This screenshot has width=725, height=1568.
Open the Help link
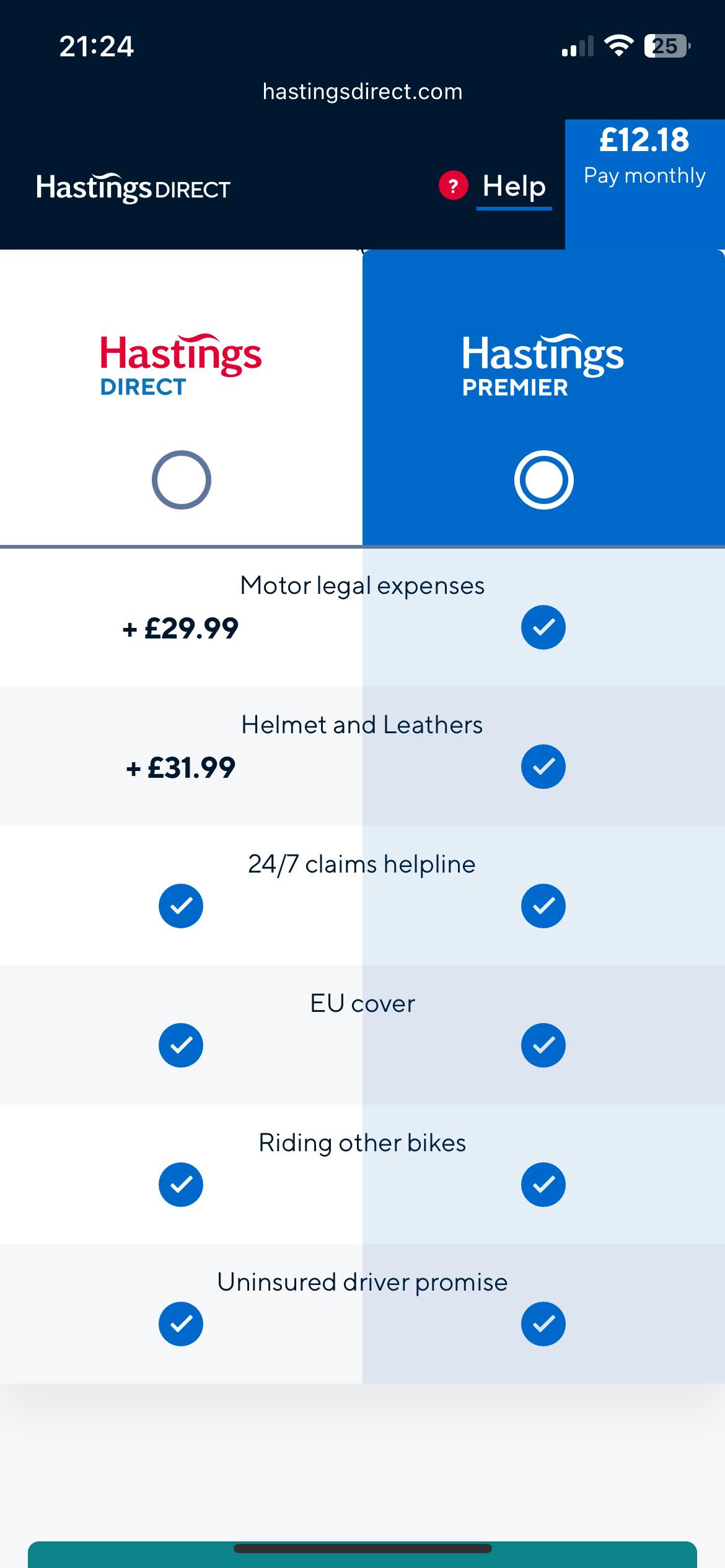tap(514, 186)
